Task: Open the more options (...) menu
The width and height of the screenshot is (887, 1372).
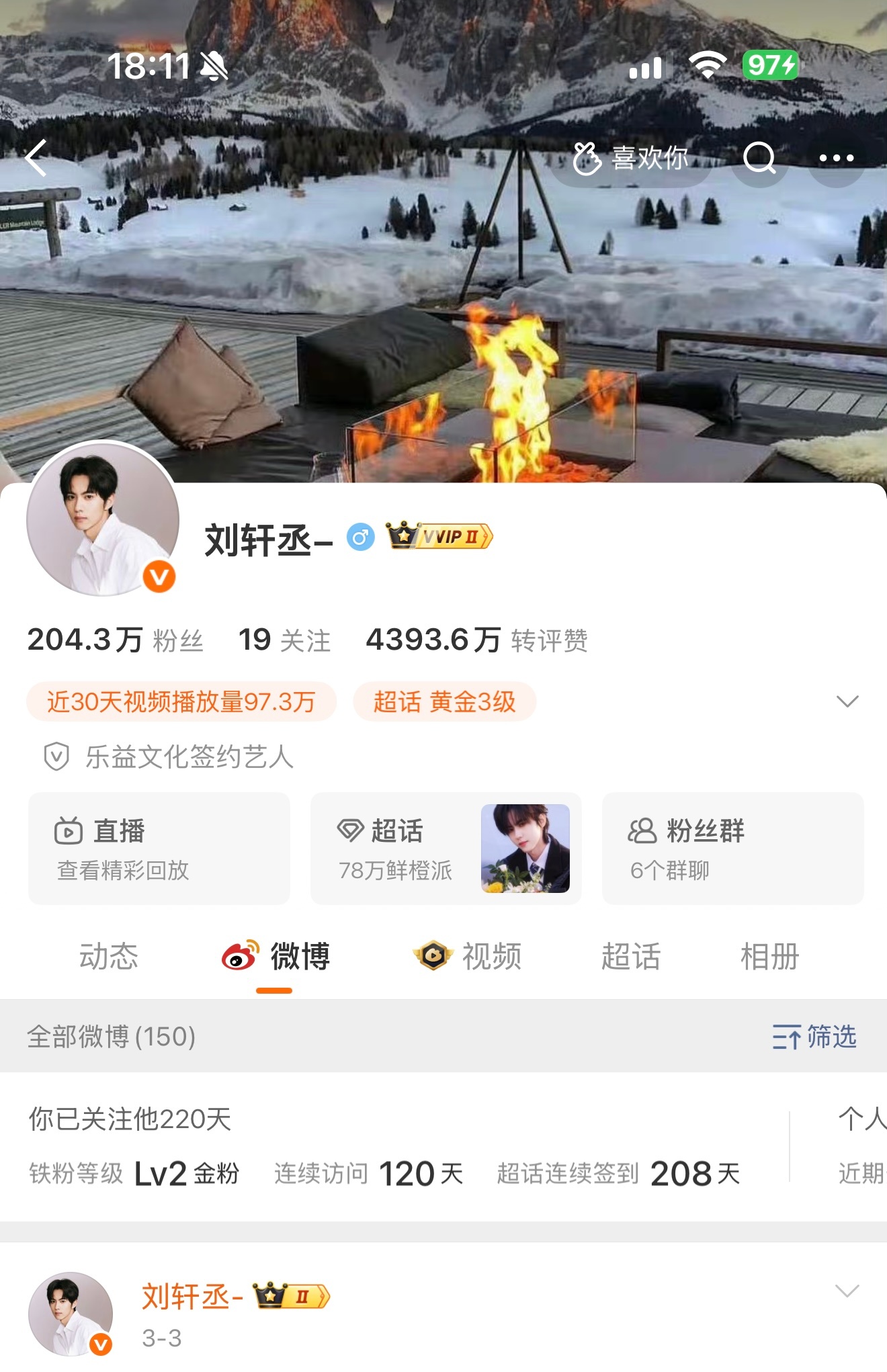Action: click(x=835, y=159)
